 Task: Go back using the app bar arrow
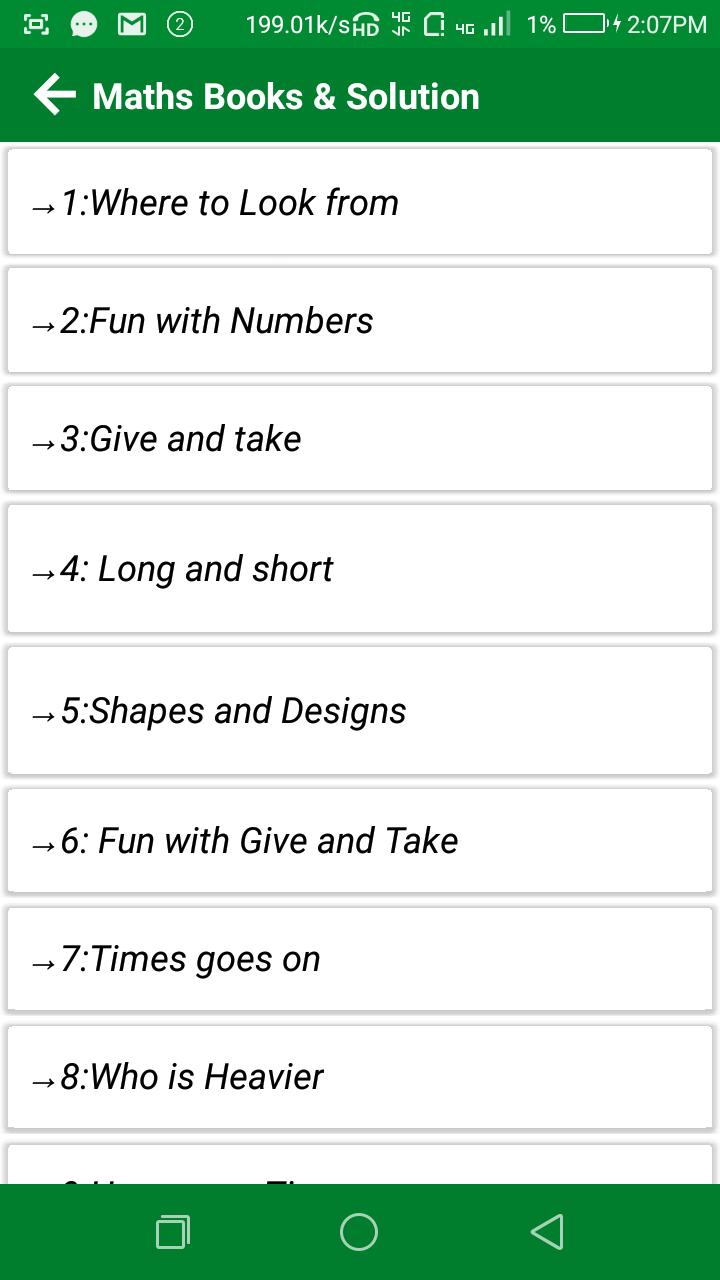[x=54, y=96]
